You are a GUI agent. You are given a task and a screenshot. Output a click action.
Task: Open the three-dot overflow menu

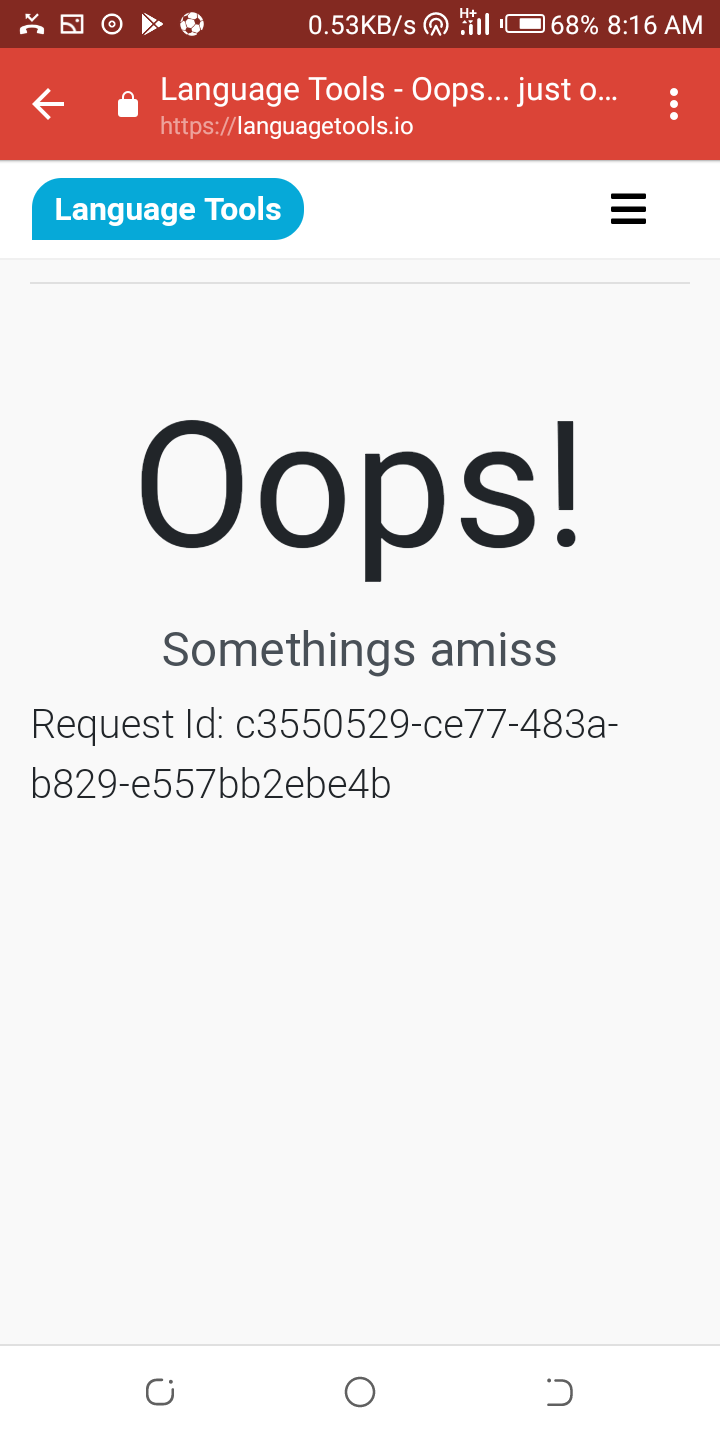pos(674,104)
